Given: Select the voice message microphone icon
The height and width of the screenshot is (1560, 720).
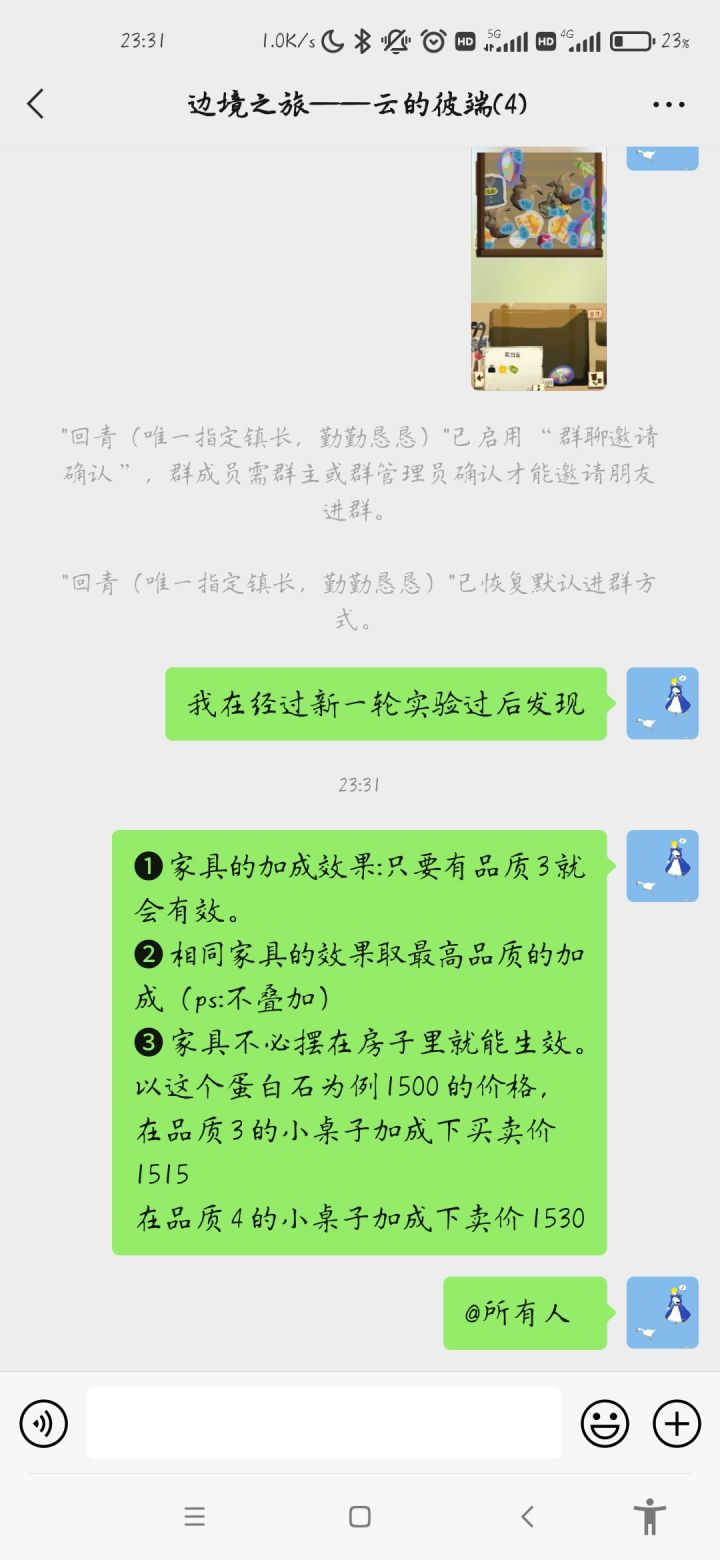Looking at the screenshot, I should 43,1423.
